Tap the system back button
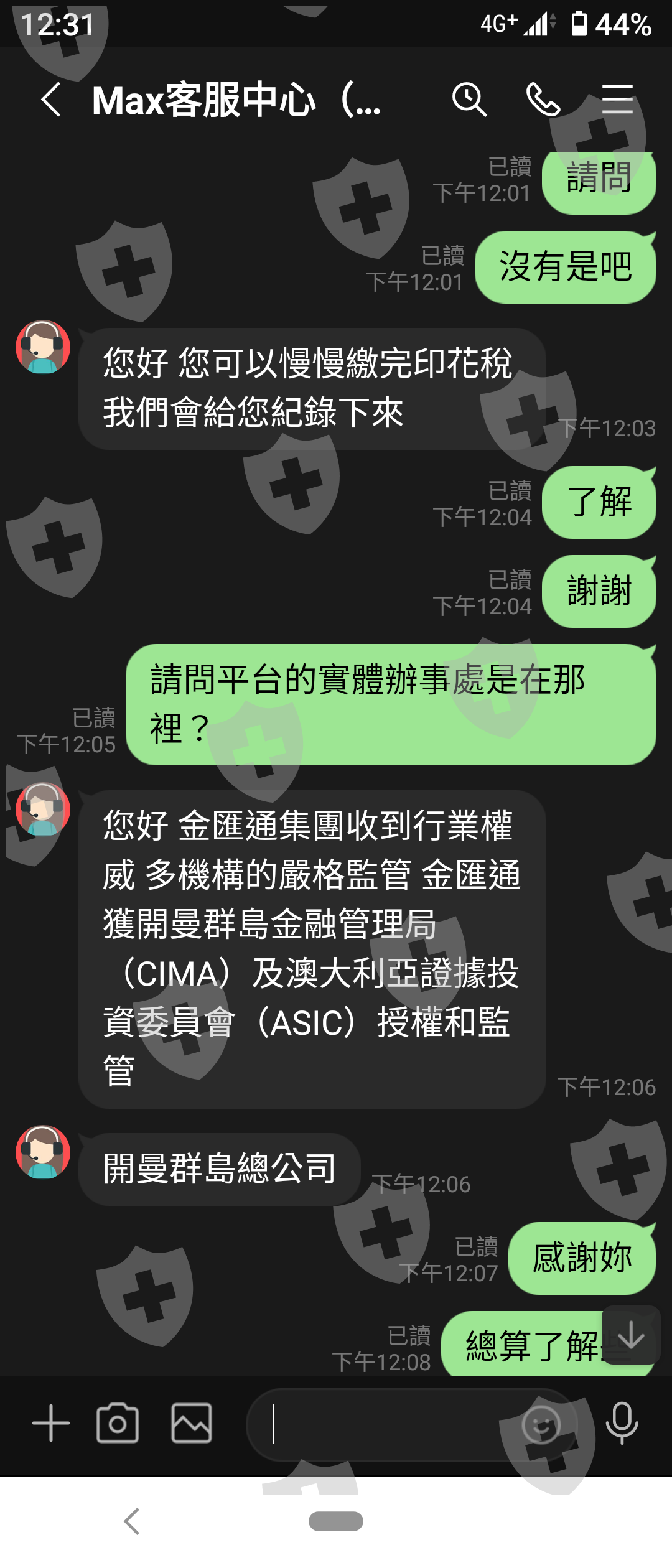Viewport: 672px width, 1568px height. pos(132,1521)
